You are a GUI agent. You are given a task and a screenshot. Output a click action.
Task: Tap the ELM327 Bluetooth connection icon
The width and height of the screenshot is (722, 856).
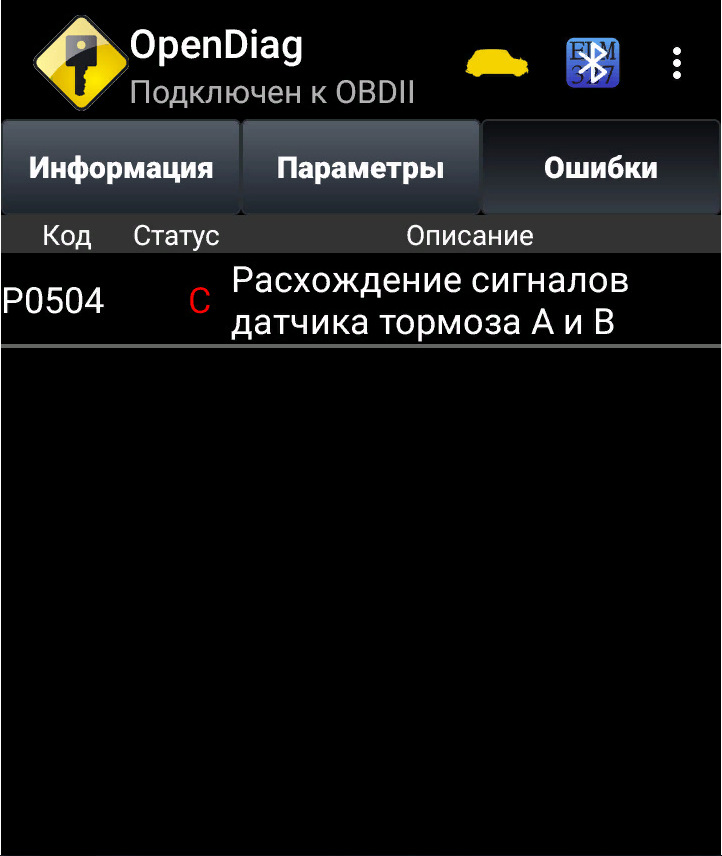point(593,63)
